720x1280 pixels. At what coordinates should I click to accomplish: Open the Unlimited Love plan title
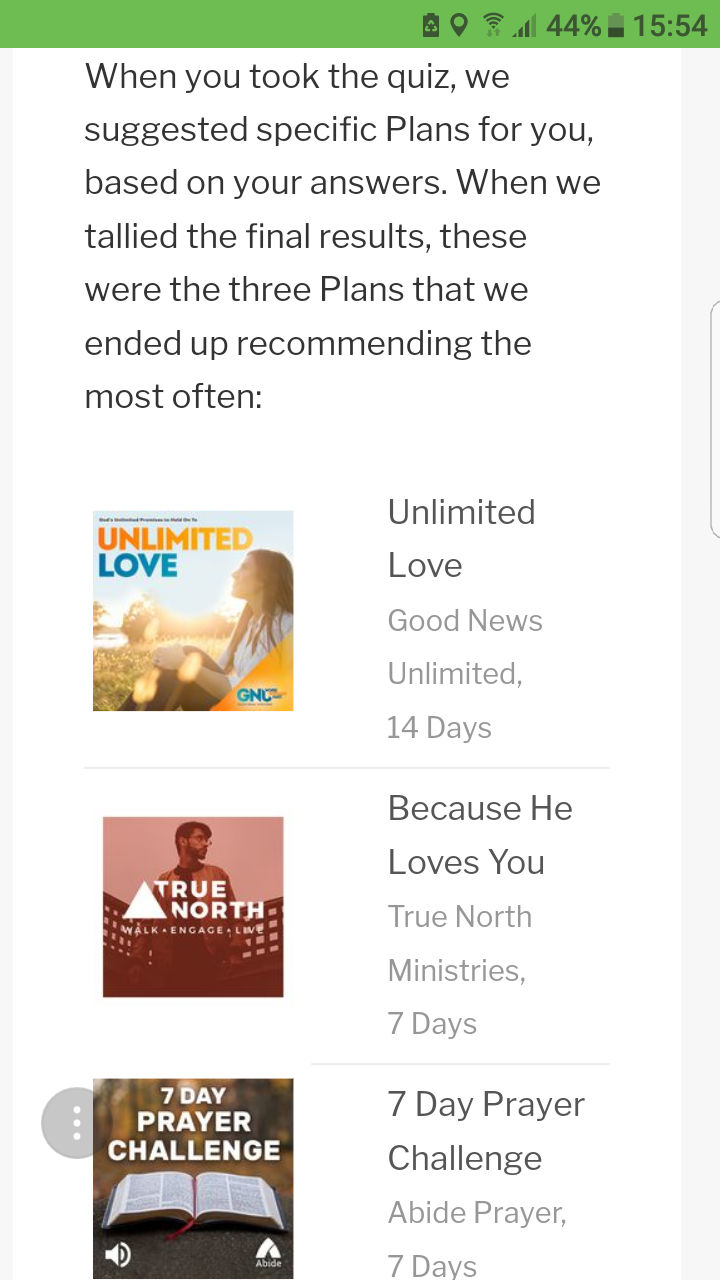[x=461, y=538]
